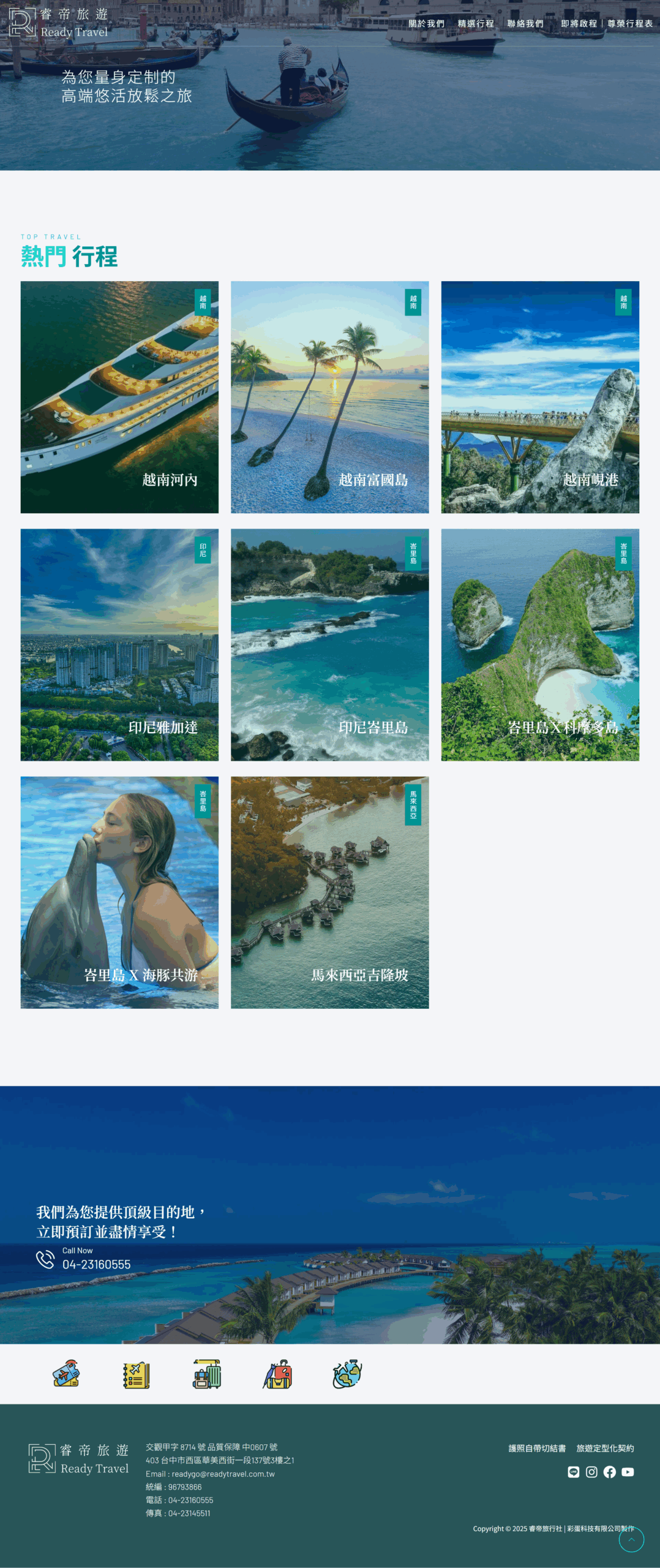Go to the 聯絡我們 page
Image resolution: width=660 pixels, height=1568 pixels.
[525, 24]
